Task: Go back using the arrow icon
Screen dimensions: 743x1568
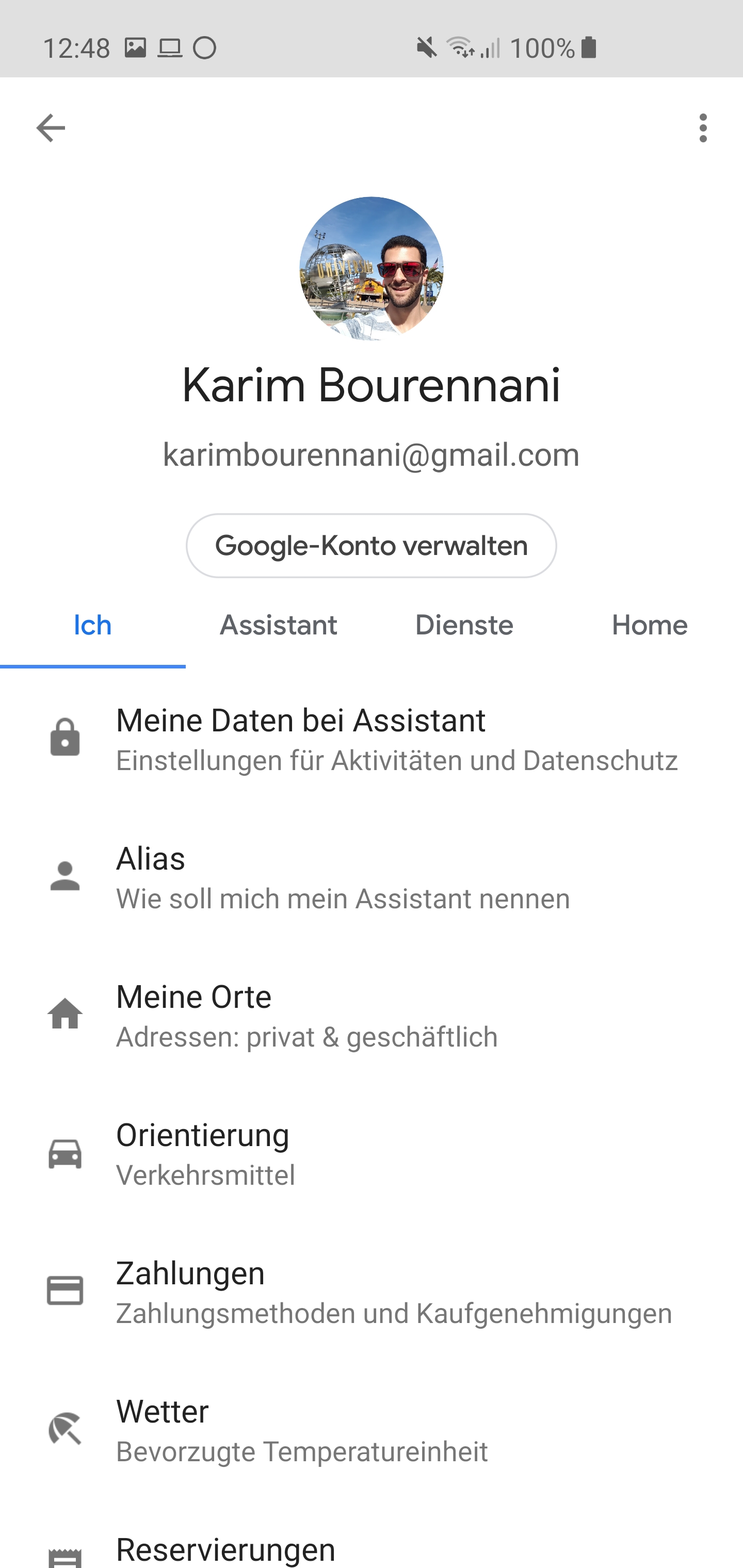Action: (51, 128)
